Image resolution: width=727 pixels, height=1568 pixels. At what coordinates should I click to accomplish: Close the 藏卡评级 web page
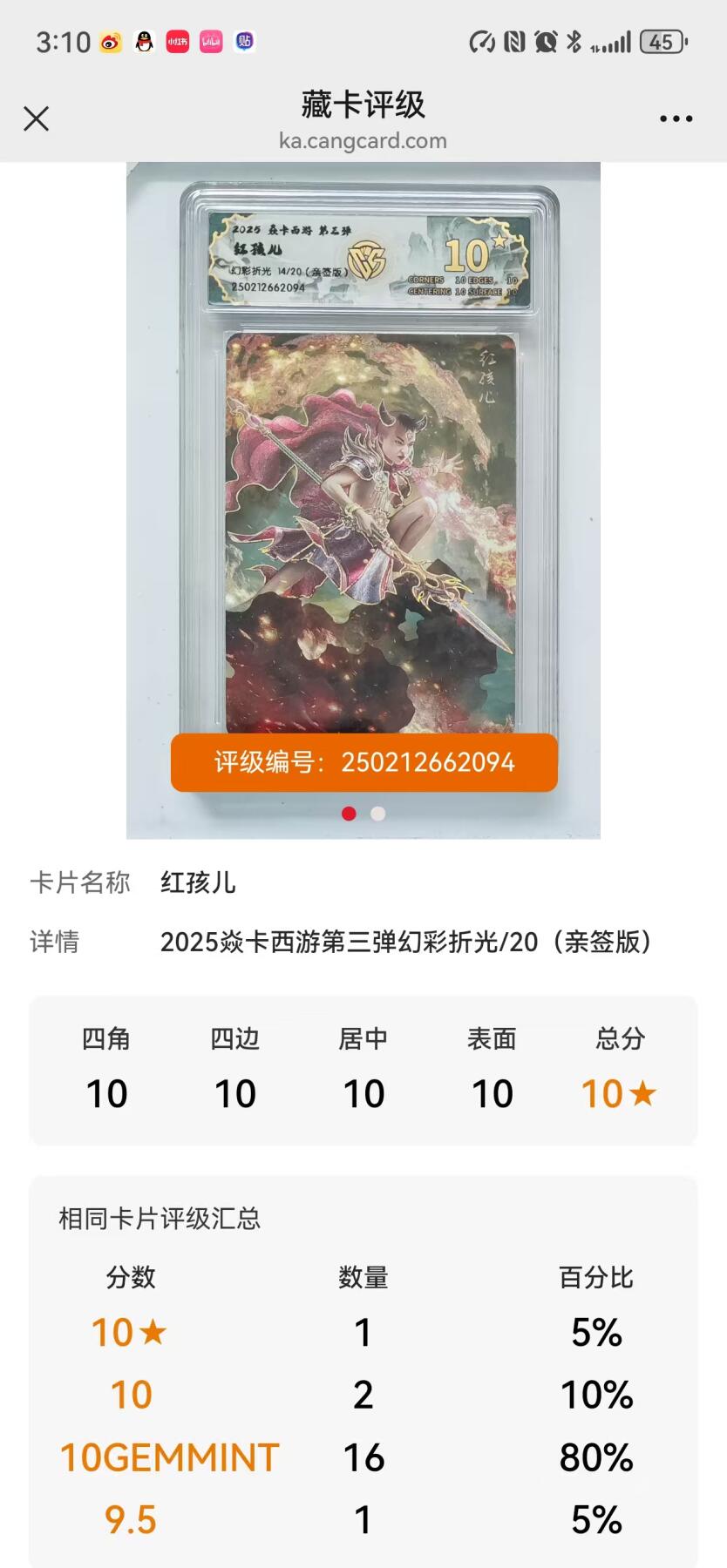coord(36,118)
